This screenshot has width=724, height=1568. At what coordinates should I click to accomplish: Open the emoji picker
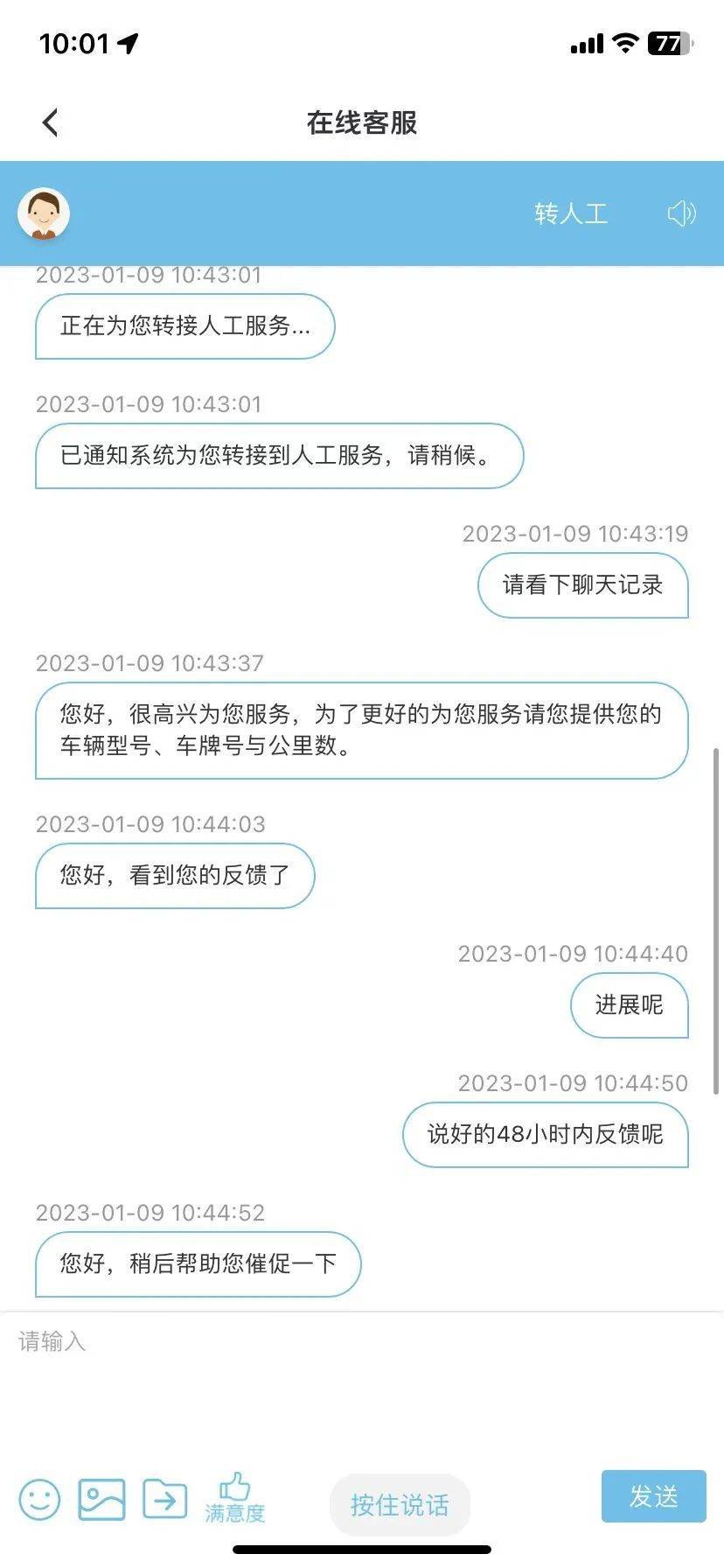40,1500
